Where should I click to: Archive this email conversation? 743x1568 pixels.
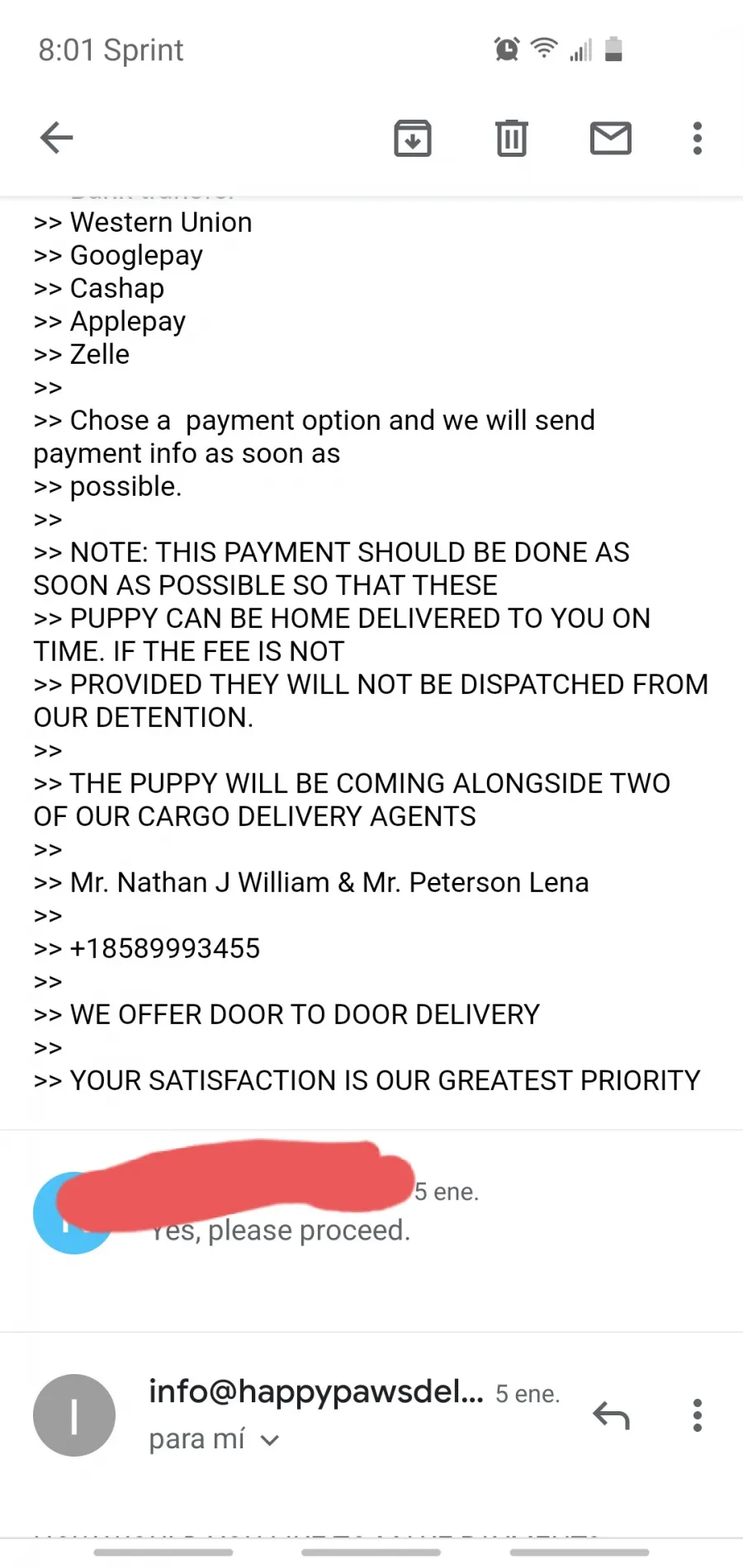(x=413, y=138)
